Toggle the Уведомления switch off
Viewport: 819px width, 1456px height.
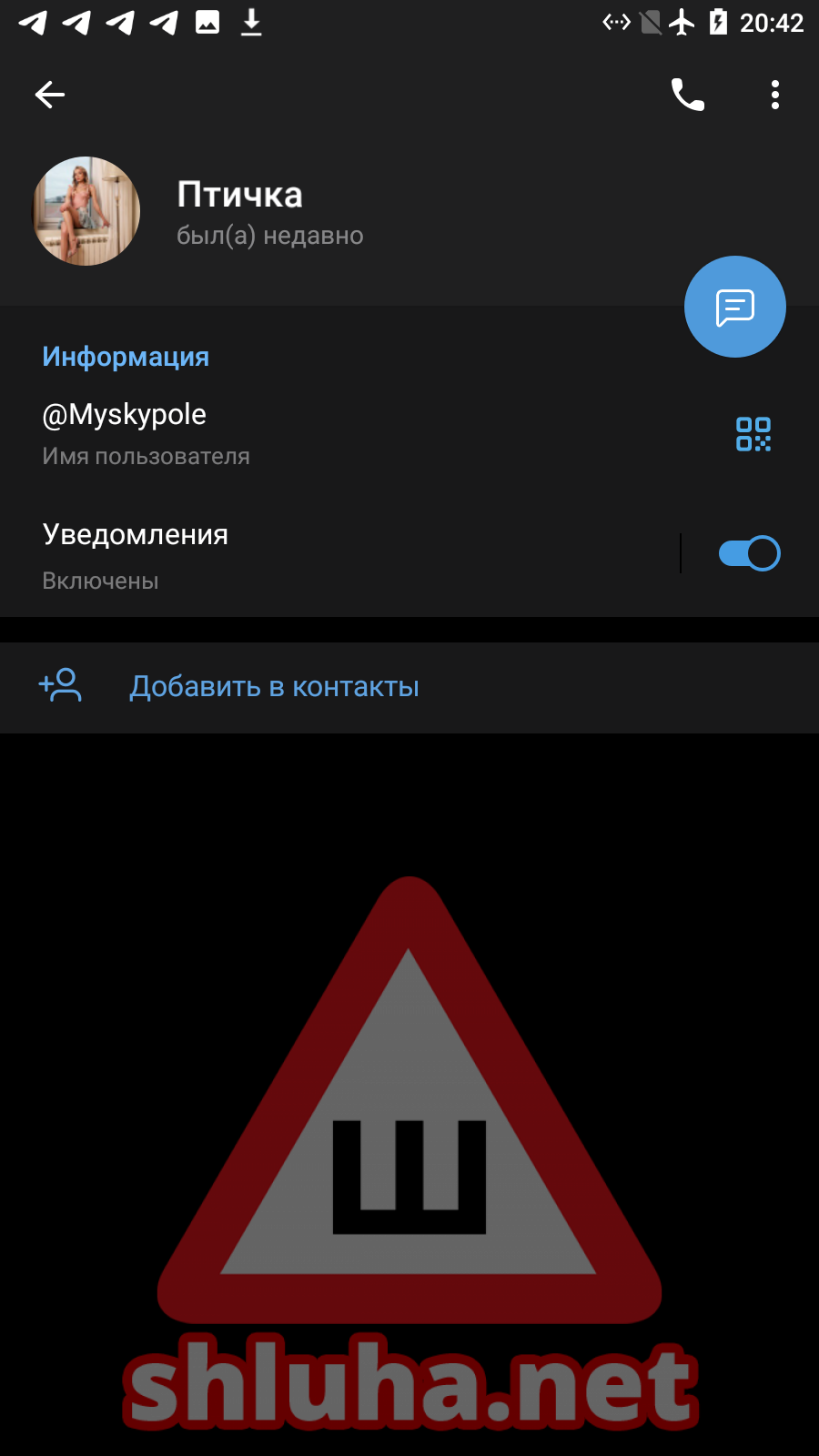(x=748, y=553)
